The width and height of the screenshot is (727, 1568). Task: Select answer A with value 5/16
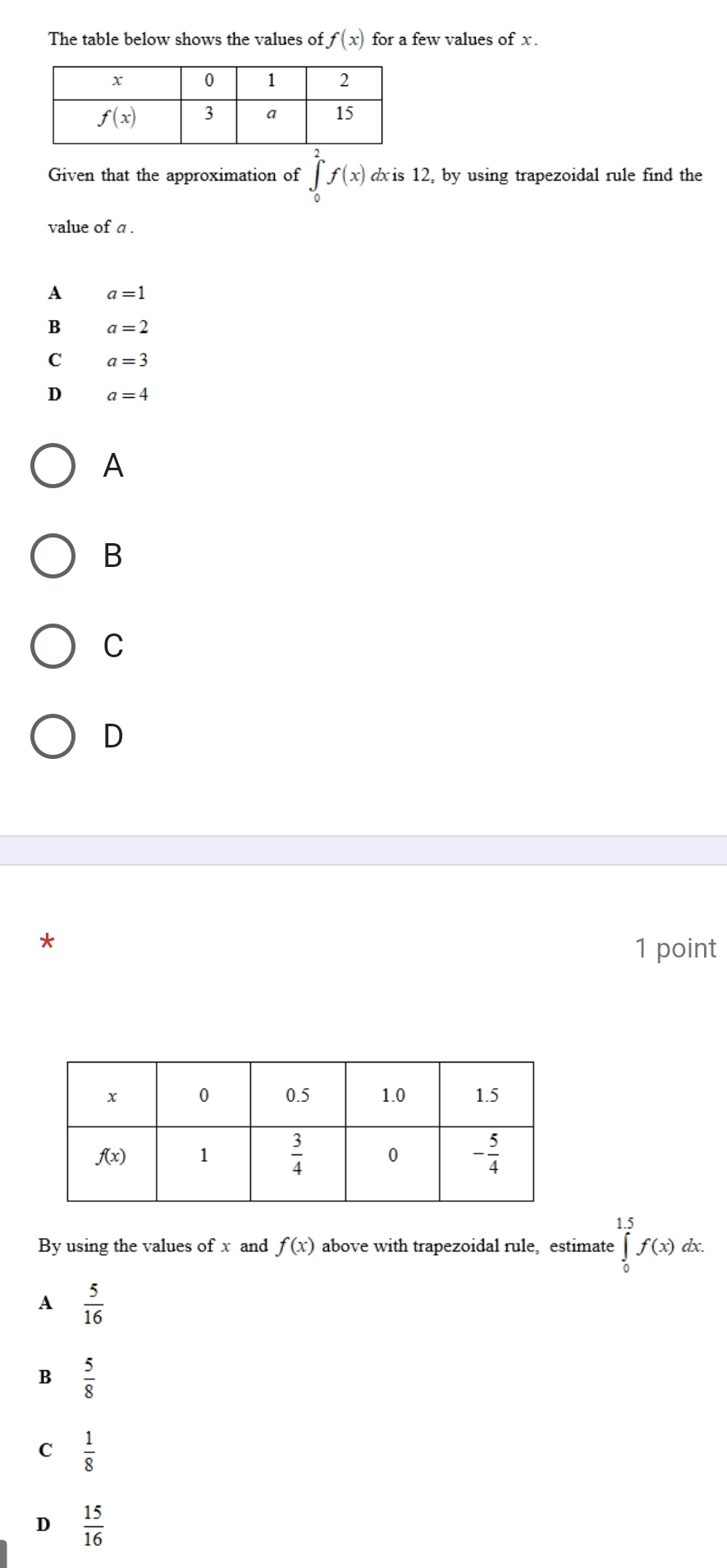(92, 1306)
